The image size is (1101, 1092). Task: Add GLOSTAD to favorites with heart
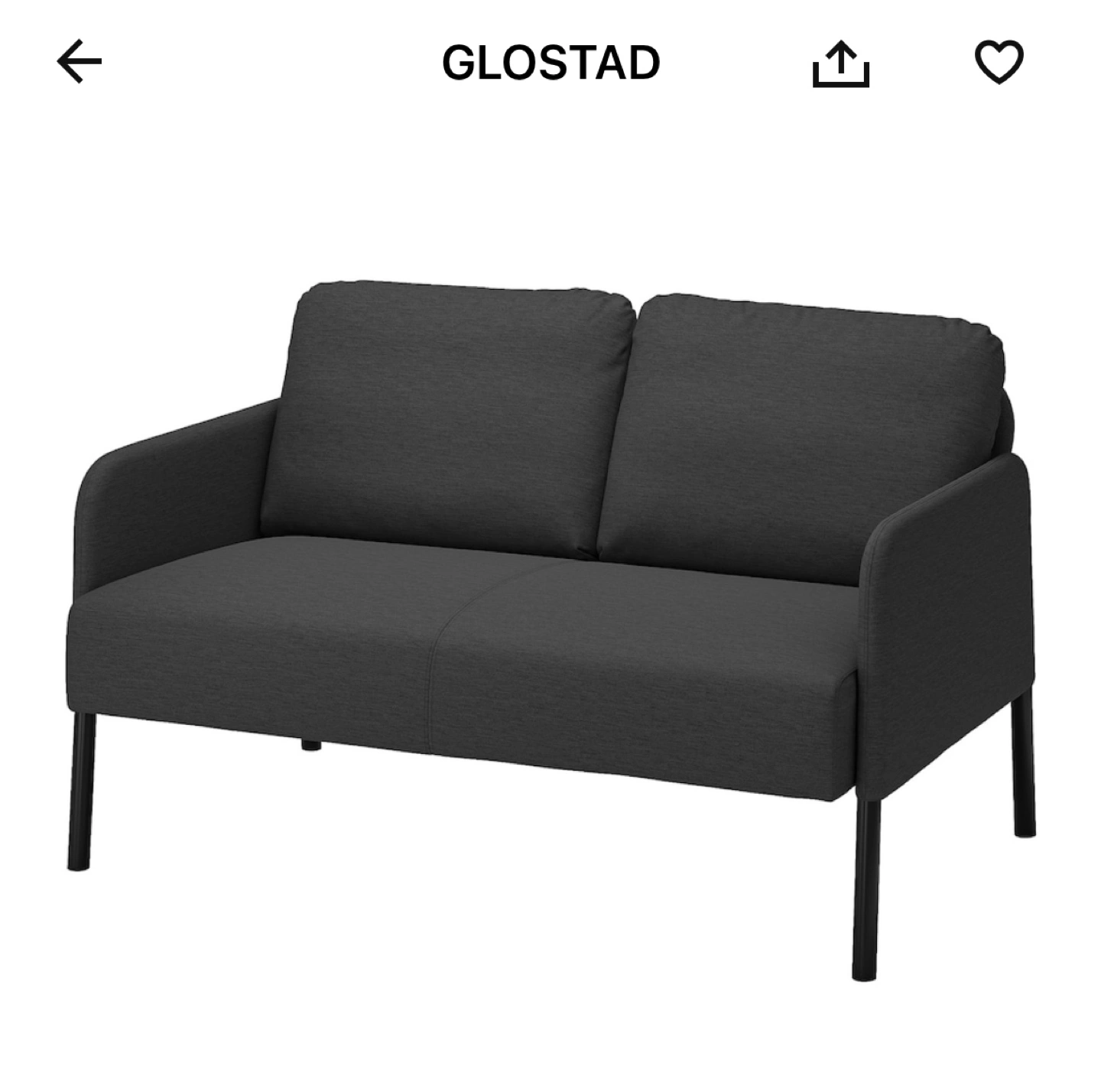coord(999,62)
